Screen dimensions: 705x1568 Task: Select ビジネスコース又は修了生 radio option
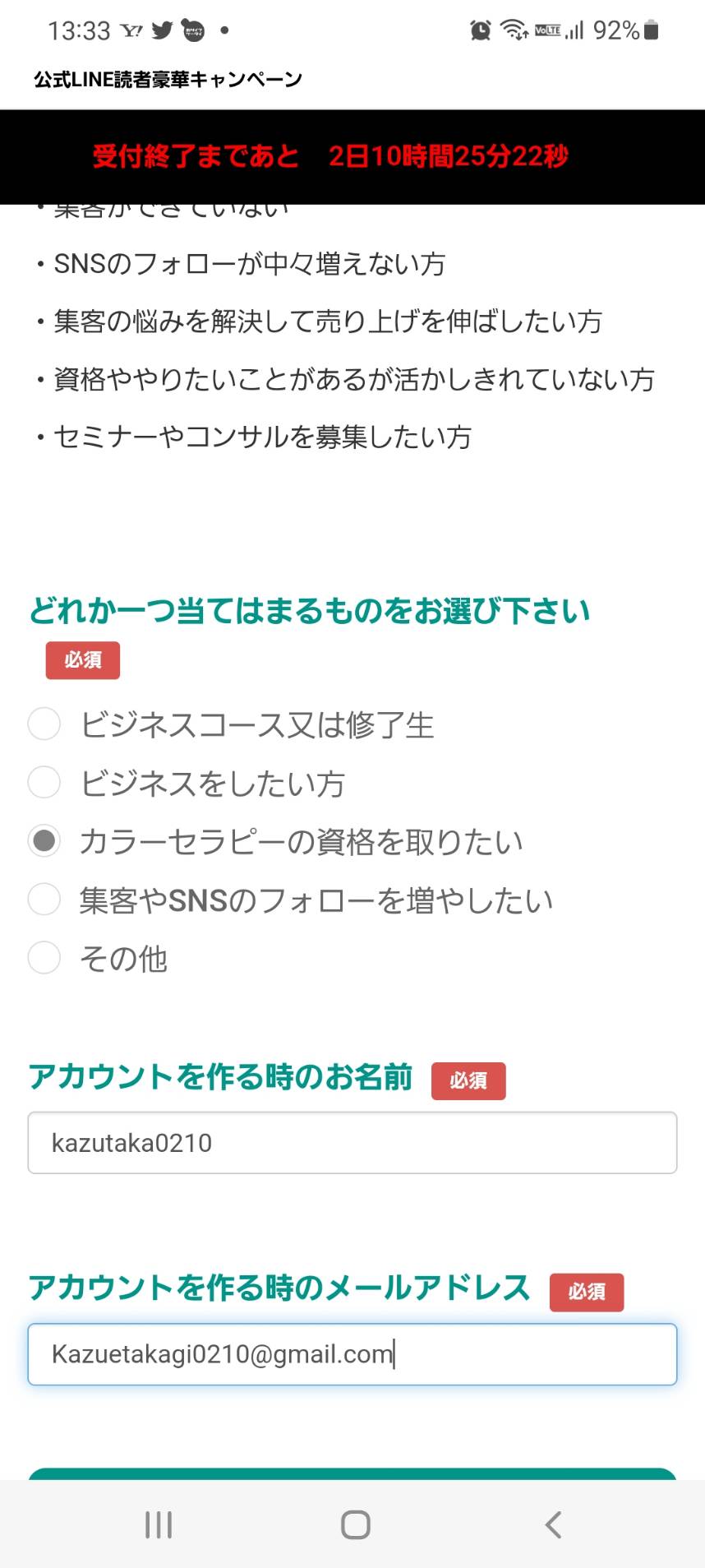point(44,724)
